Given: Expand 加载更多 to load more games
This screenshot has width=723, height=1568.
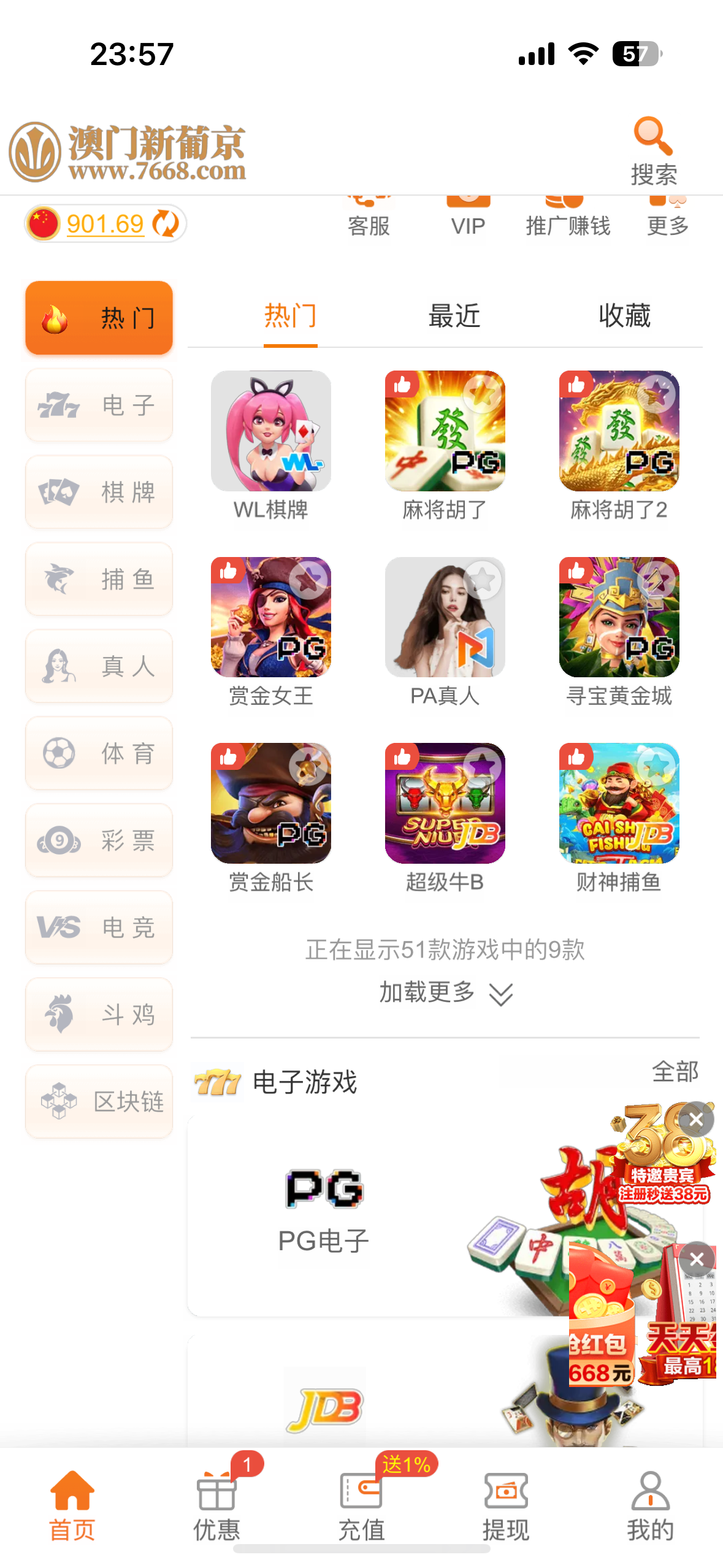Looking at the screenshot, I should [x=445, y=993].
